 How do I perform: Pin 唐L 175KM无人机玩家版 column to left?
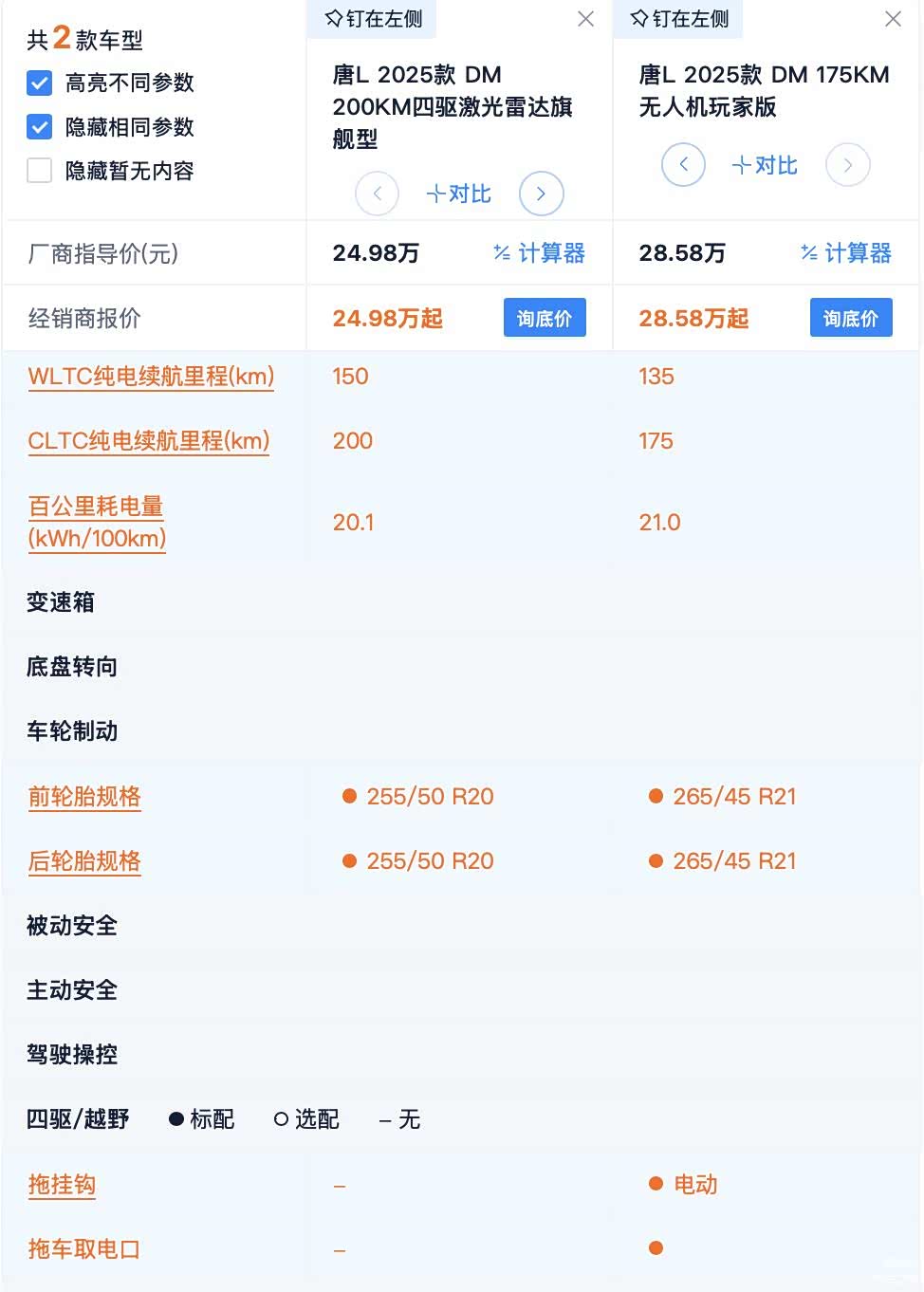point(679,19)
